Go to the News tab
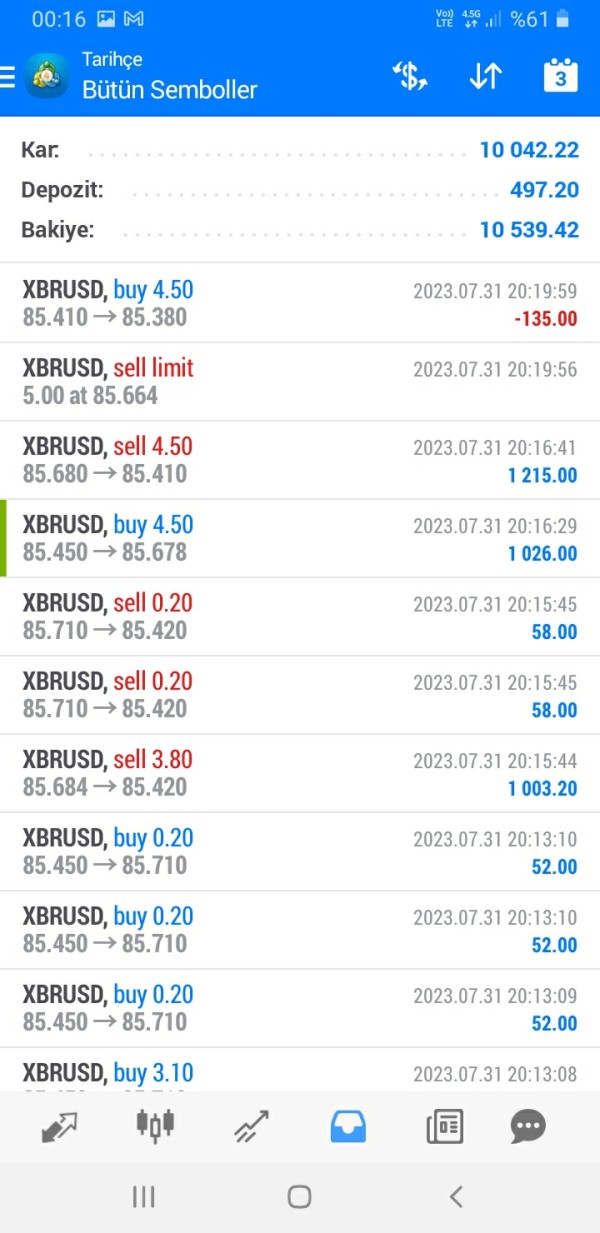 tap(444, 1126)
